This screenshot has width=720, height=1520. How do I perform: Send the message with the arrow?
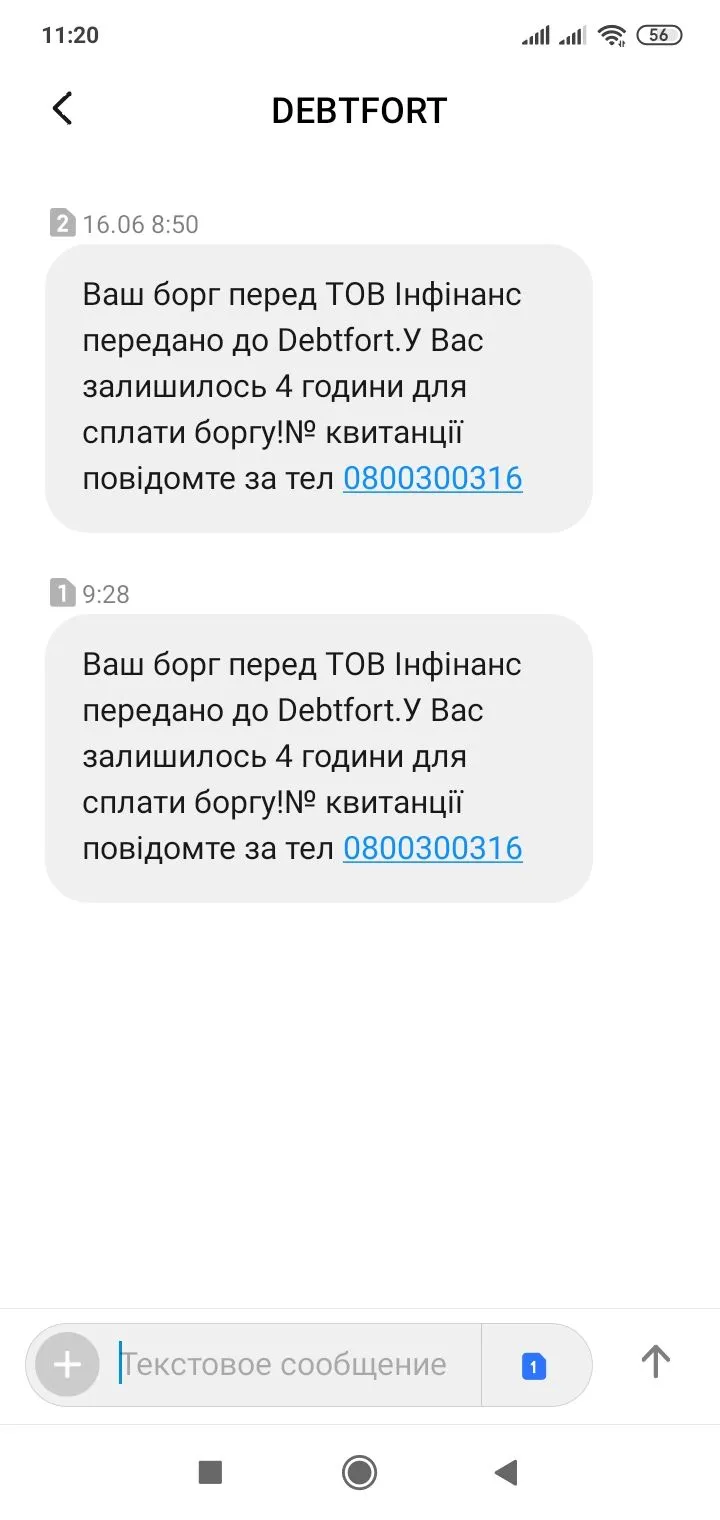tap(655, 1362)
